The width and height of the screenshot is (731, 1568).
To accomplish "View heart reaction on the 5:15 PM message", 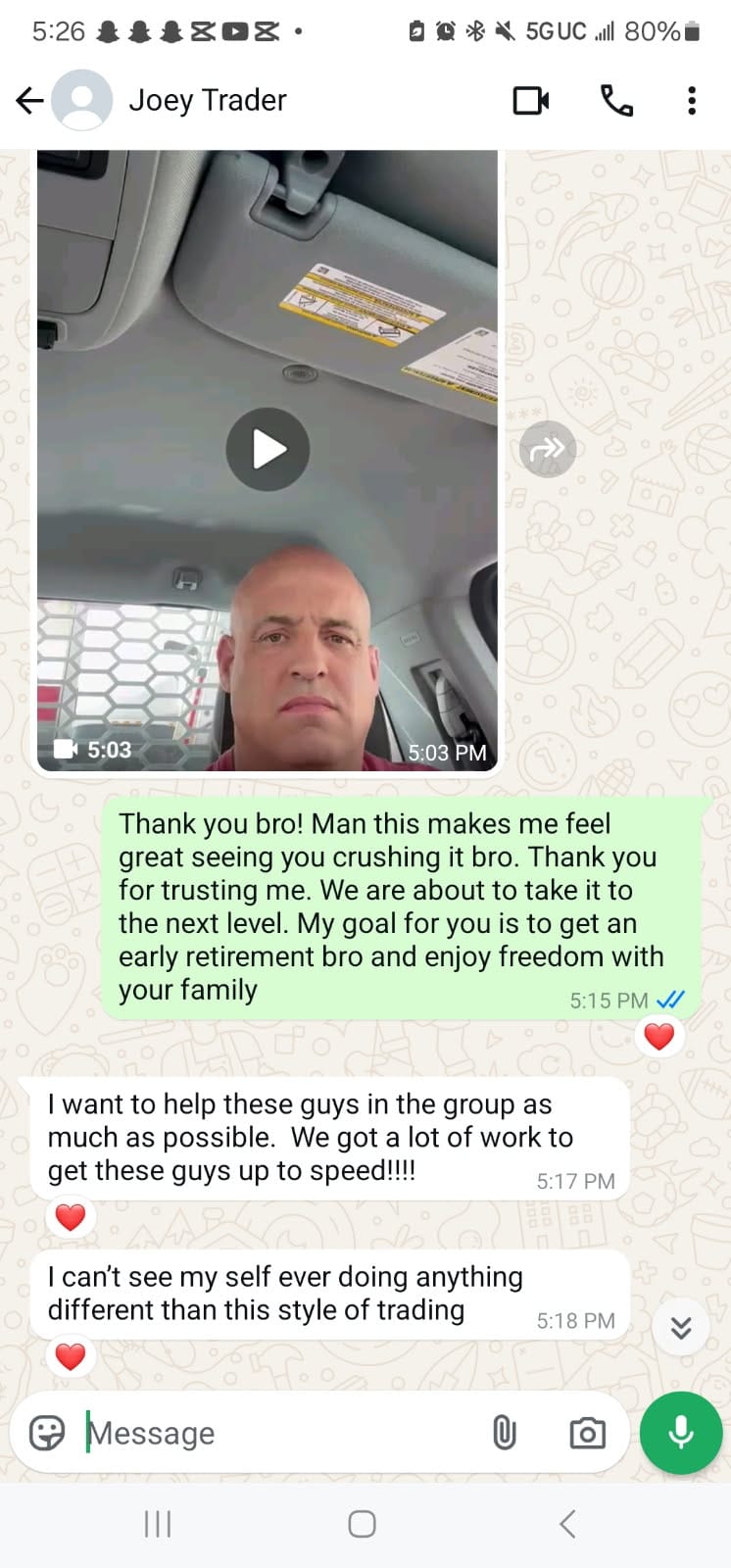I will (658, 1036).
